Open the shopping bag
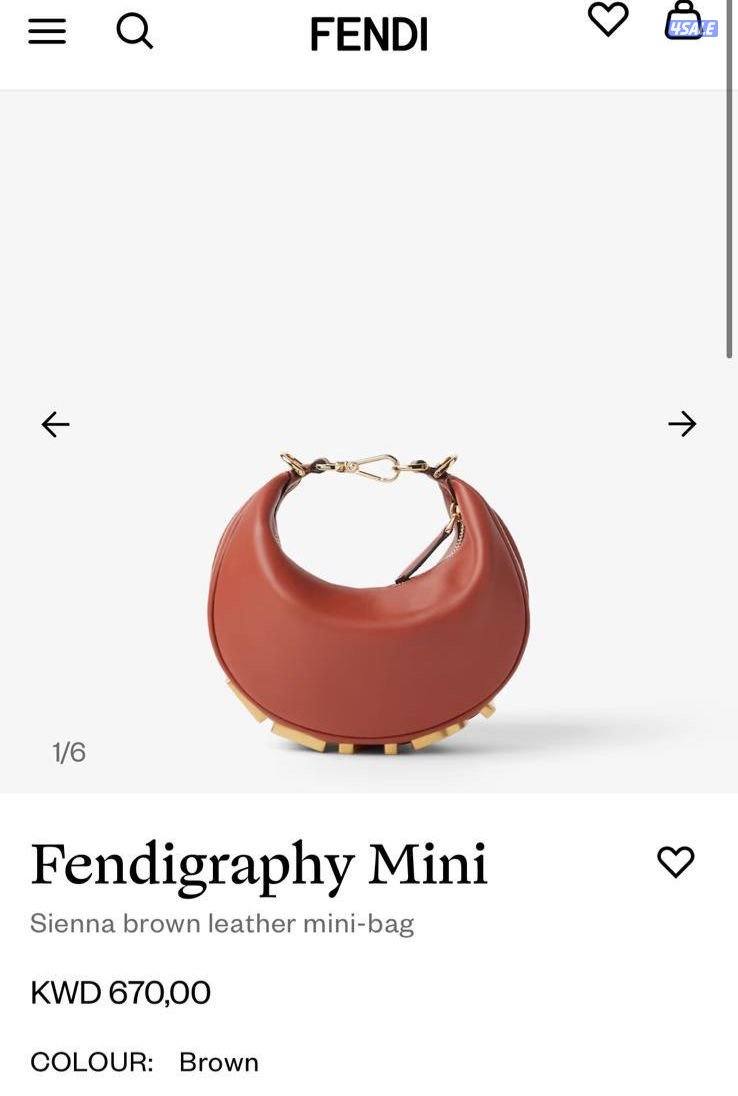 point(685,21)
